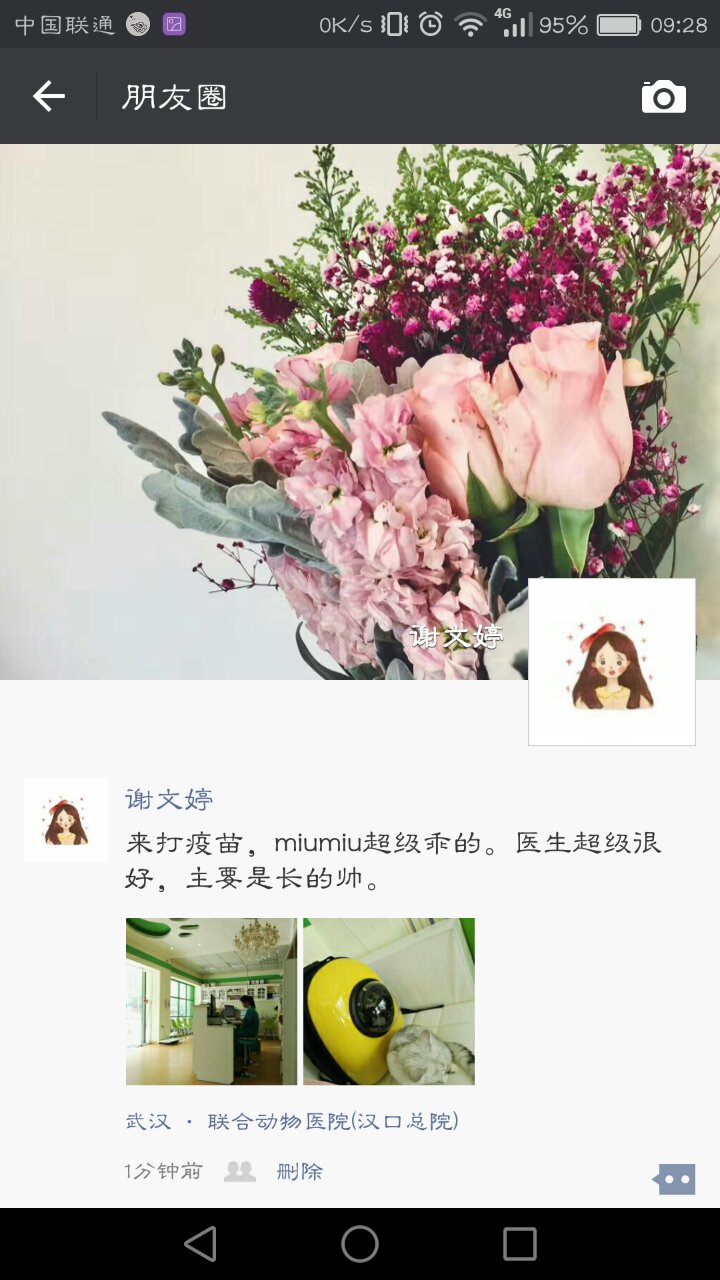Open the small avatar beside the post
This screenshot has height=1280, width=720.
pos(66,820)
